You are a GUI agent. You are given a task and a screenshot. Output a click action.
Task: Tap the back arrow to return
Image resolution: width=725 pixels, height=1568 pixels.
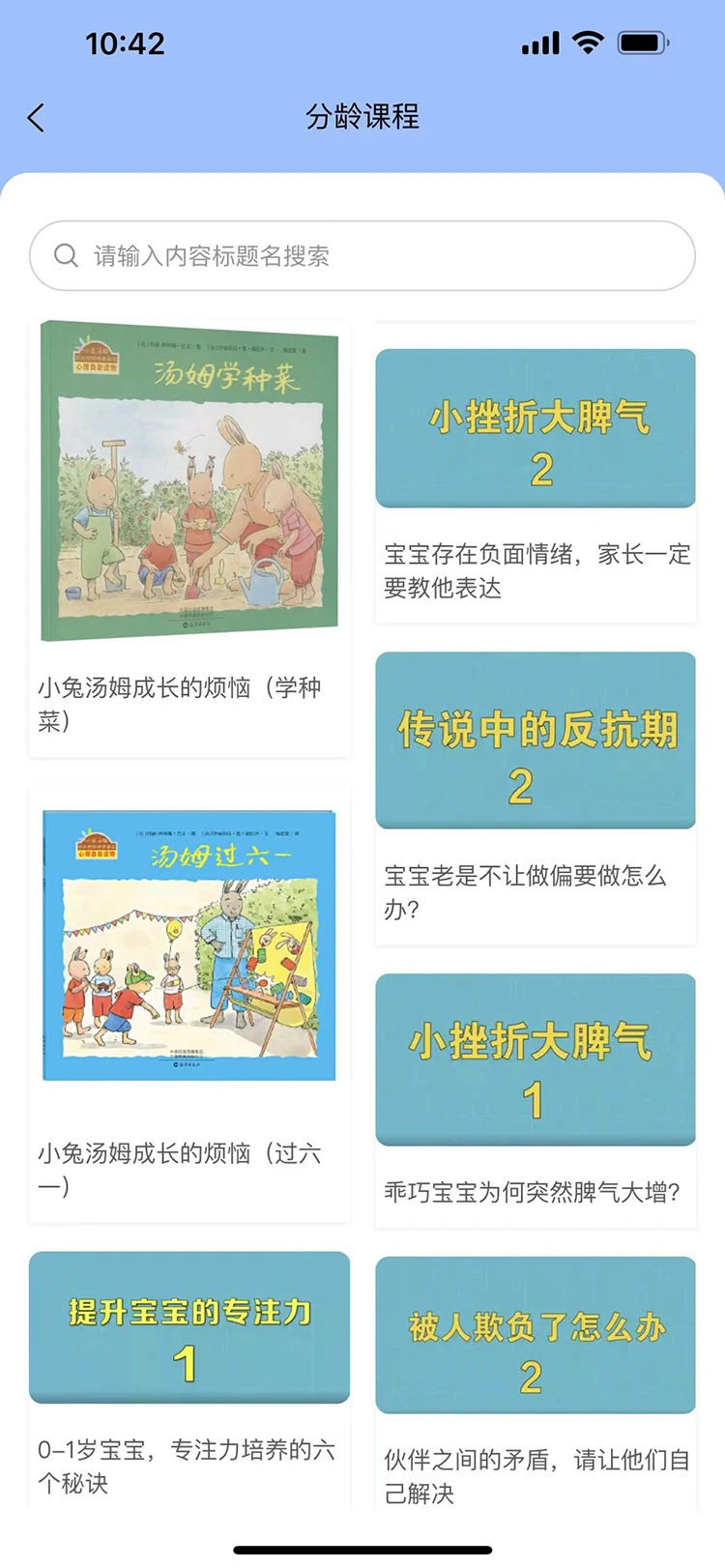(35, 117)
